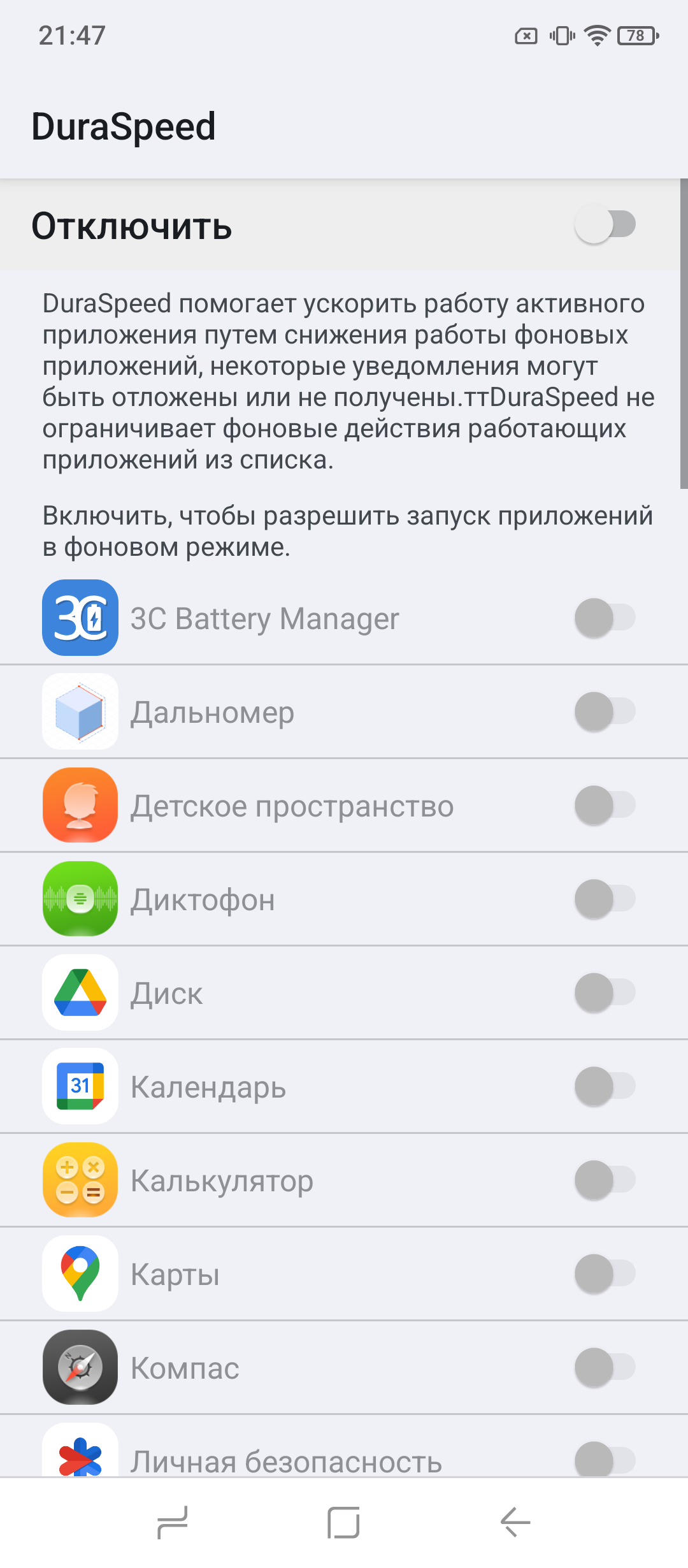Enable the Дальномер background switch
Screen dimensions: 688x1568
pos(605,711)
